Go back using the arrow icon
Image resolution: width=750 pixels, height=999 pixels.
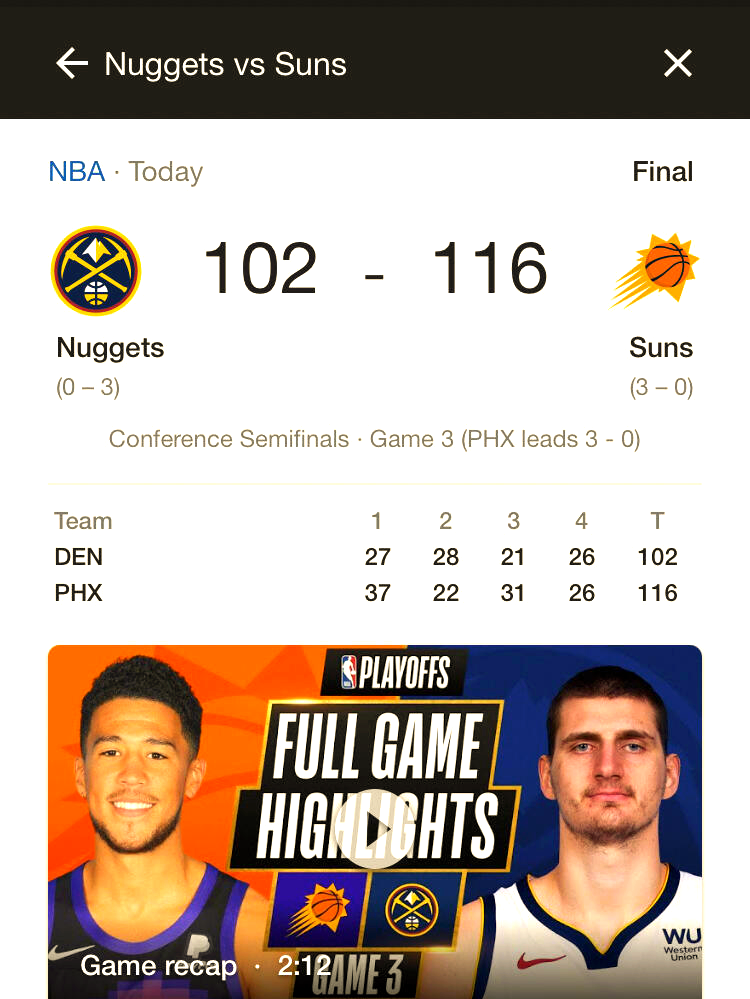tap(72, 64)
